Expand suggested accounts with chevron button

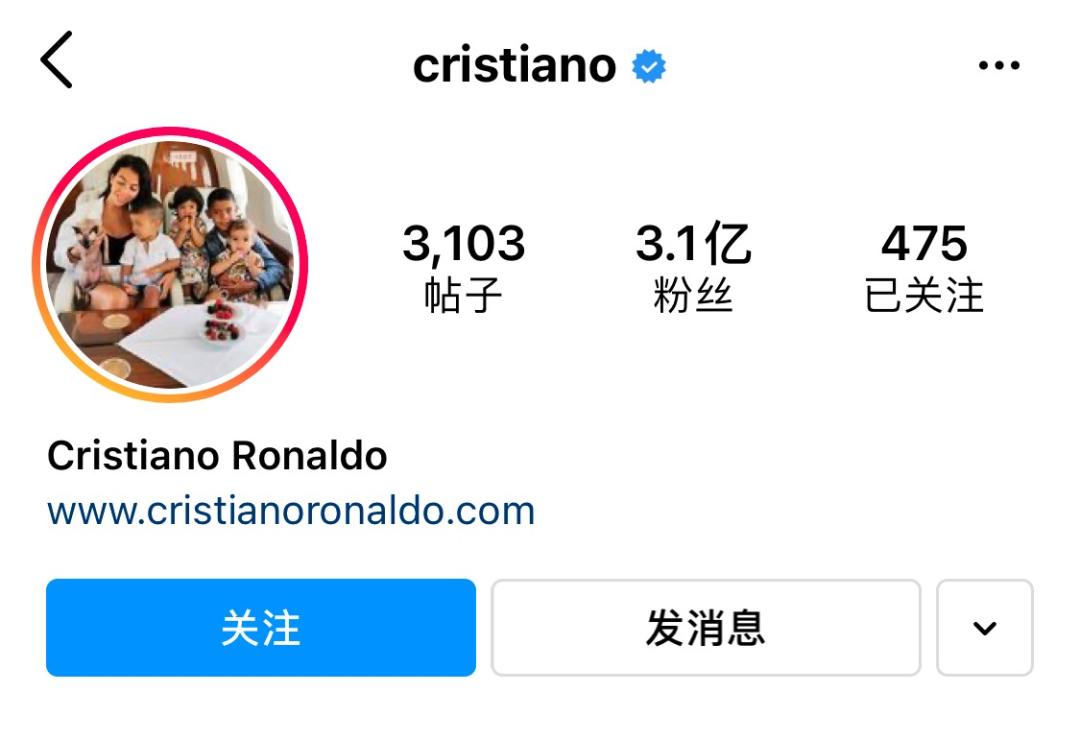point(984,628)
